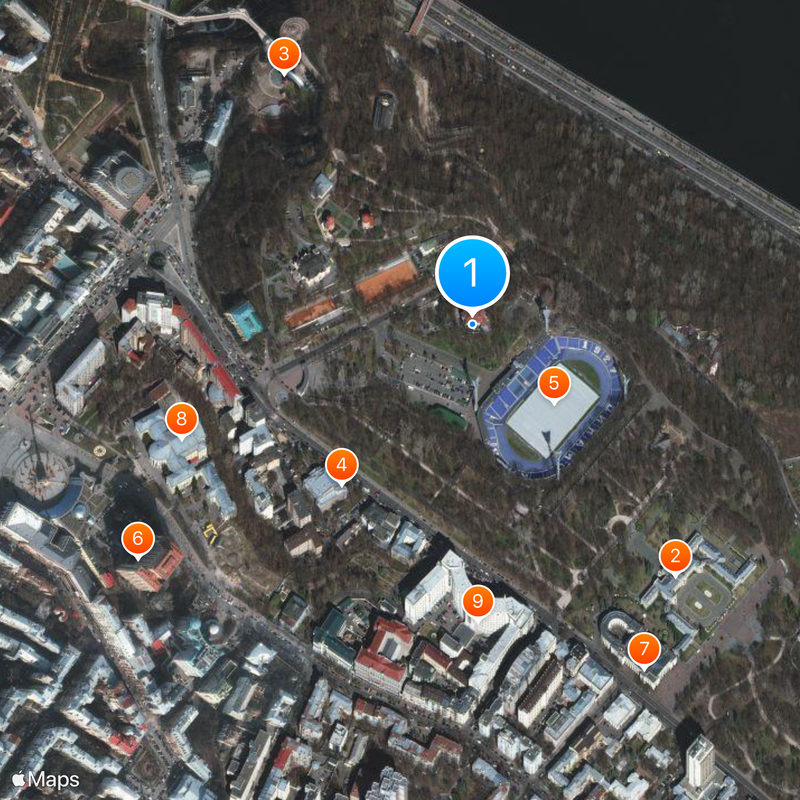Image resolution: width=800 pixels, height=800 pixels.
Task: Open the orange map pin numbered 6
Action: click(x=138, y=540)
